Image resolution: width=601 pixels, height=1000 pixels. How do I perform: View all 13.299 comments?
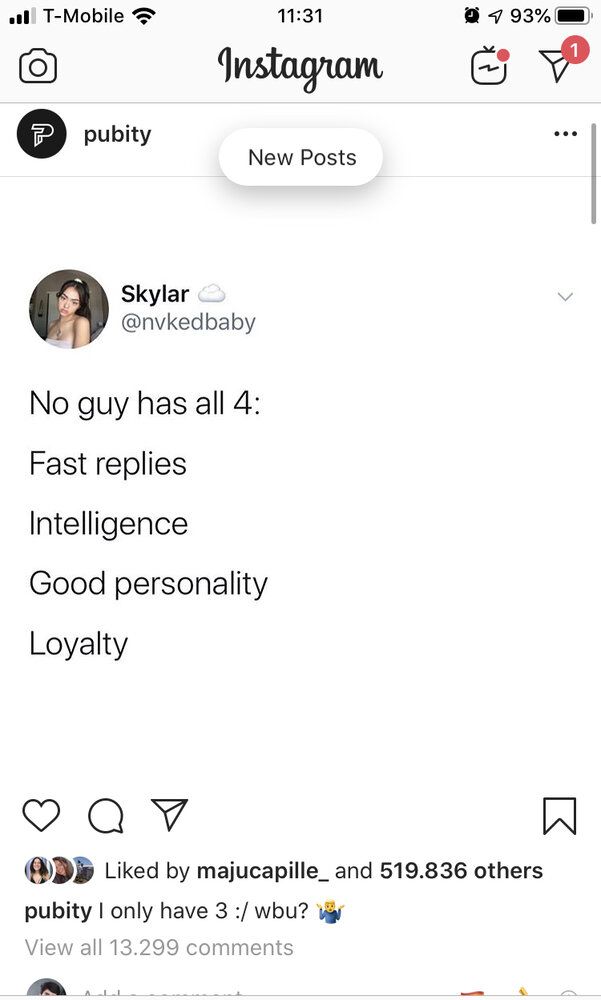(x=159, y=947)
